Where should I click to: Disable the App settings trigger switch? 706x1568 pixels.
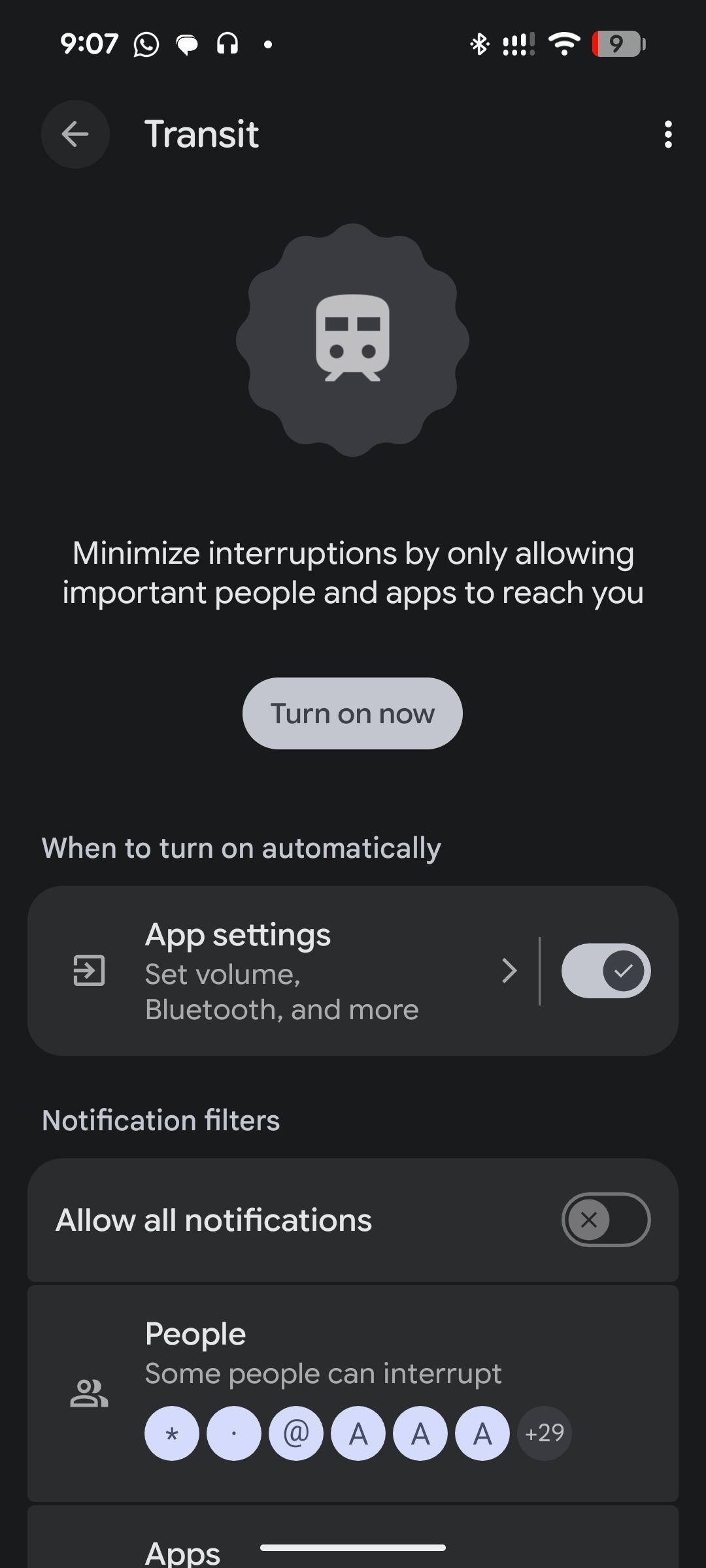(x=605, y=971)
